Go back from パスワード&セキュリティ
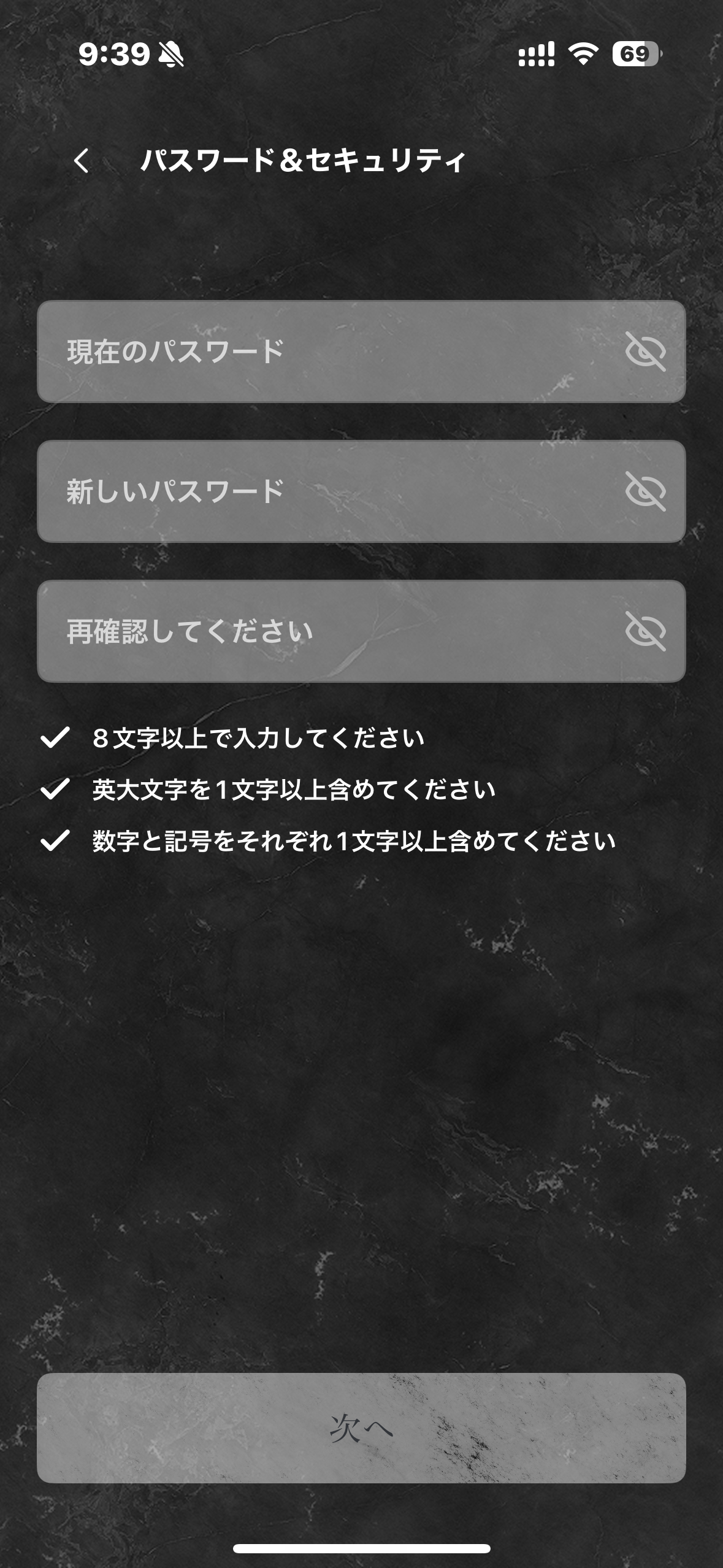Screen dimensions: 723x1568 [x=82, y=161]
